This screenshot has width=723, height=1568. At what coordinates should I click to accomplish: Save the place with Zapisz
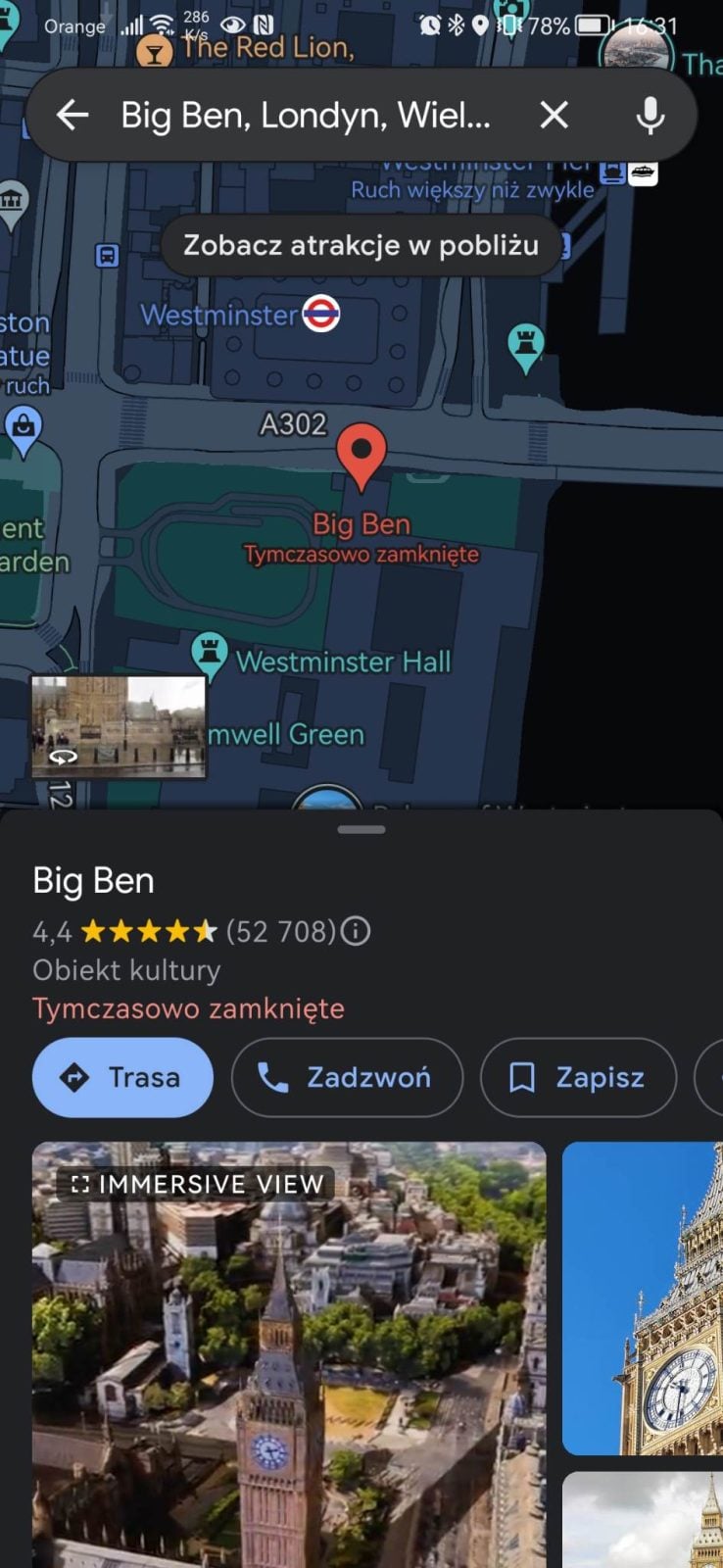point(577,1077)
